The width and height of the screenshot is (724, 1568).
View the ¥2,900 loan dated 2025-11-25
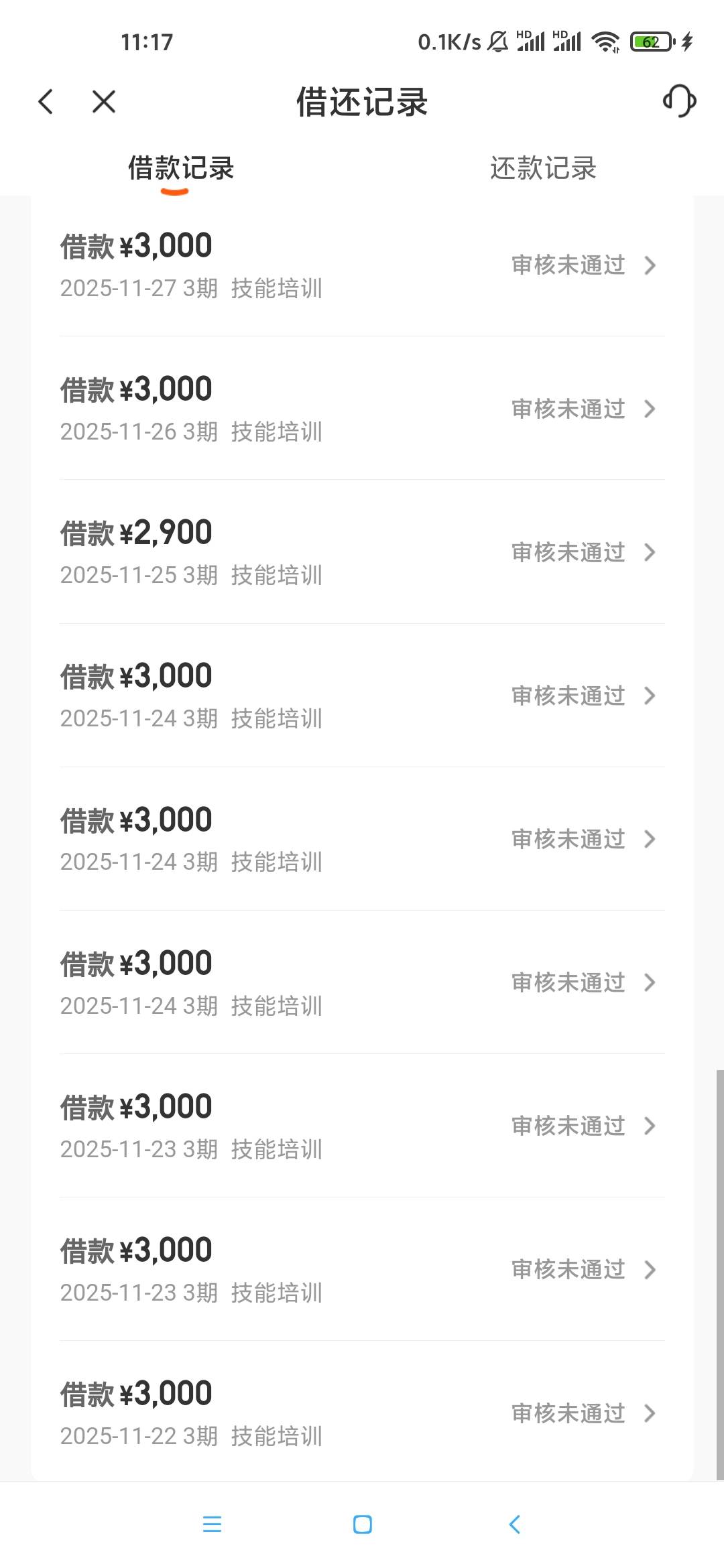[x=362, y=552]
